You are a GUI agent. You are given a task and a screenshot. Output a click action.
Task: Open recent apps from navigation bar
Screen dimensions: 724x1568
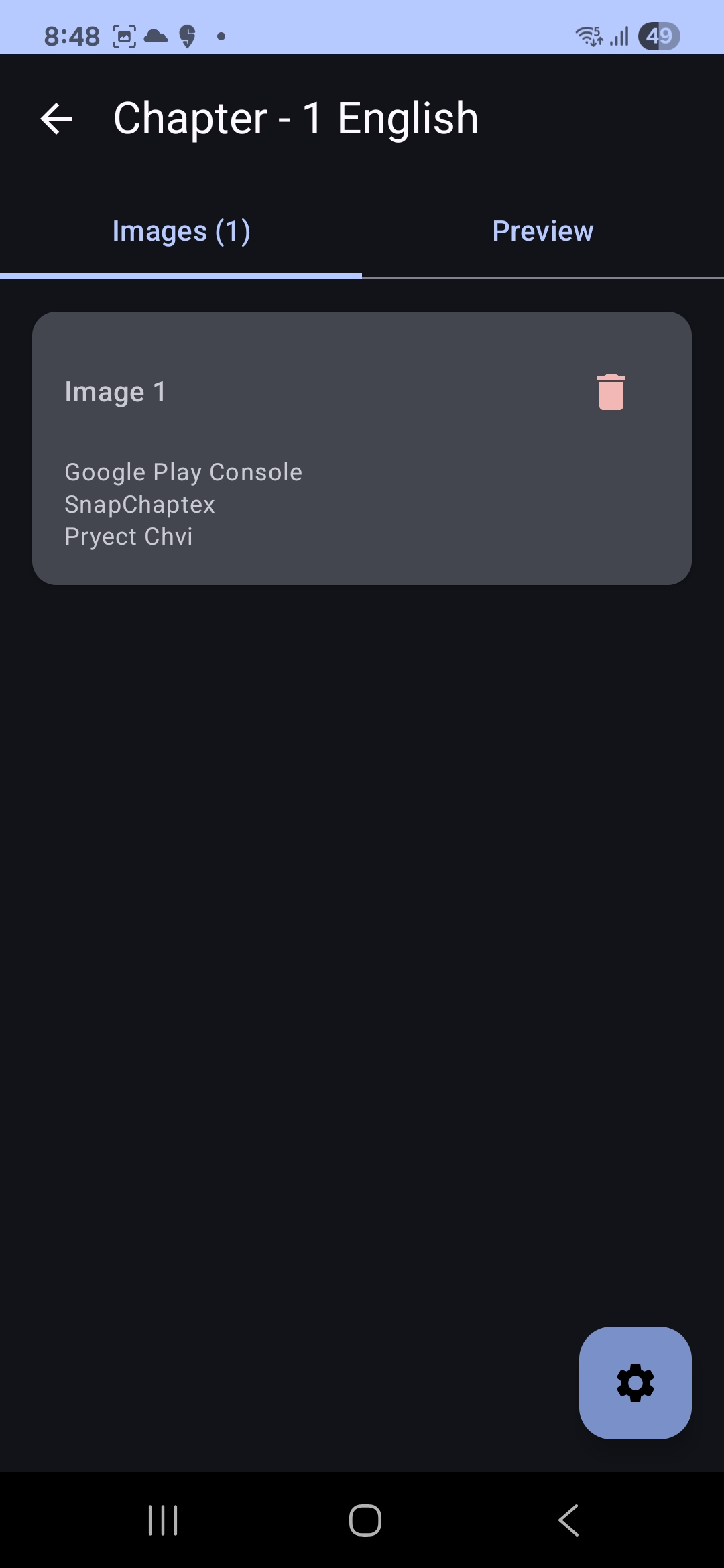[163, 1520]
